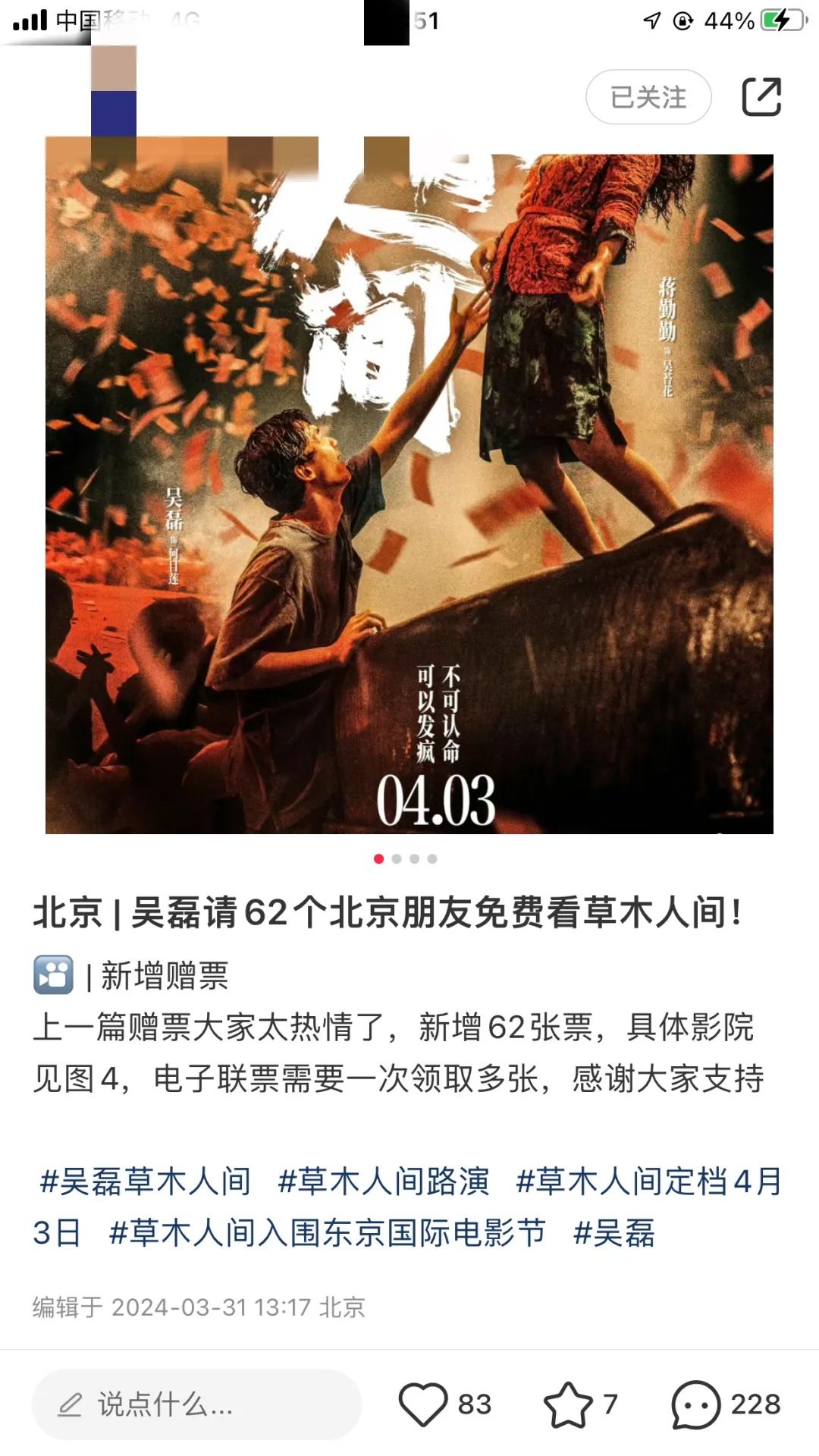Open hashtag #草木人间路演
The height and width of the screenshot is (1456, 819).
click(383, 1181)
